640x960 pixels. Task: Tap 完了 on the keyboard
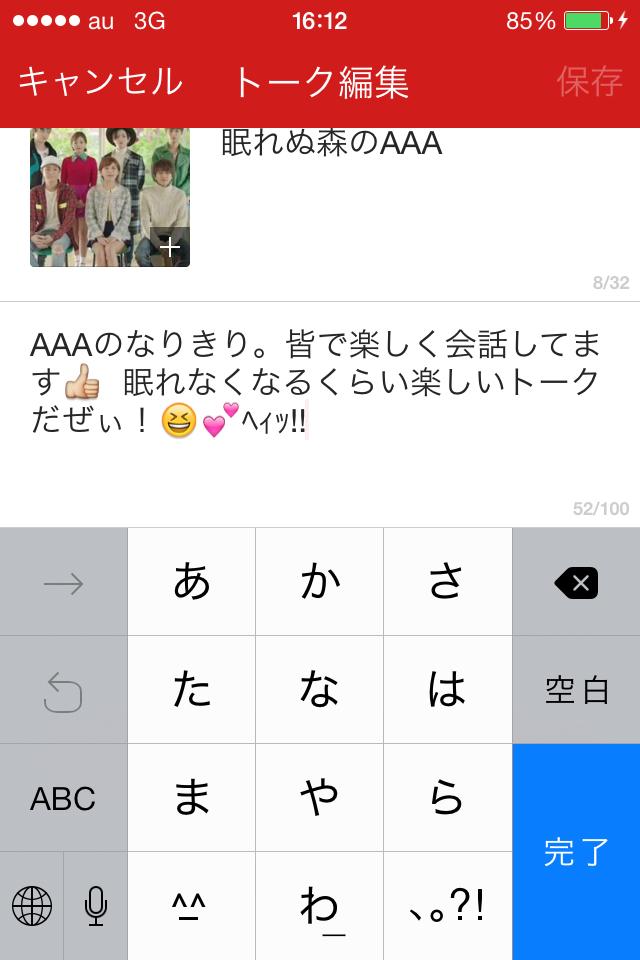(x=576, y=852)
